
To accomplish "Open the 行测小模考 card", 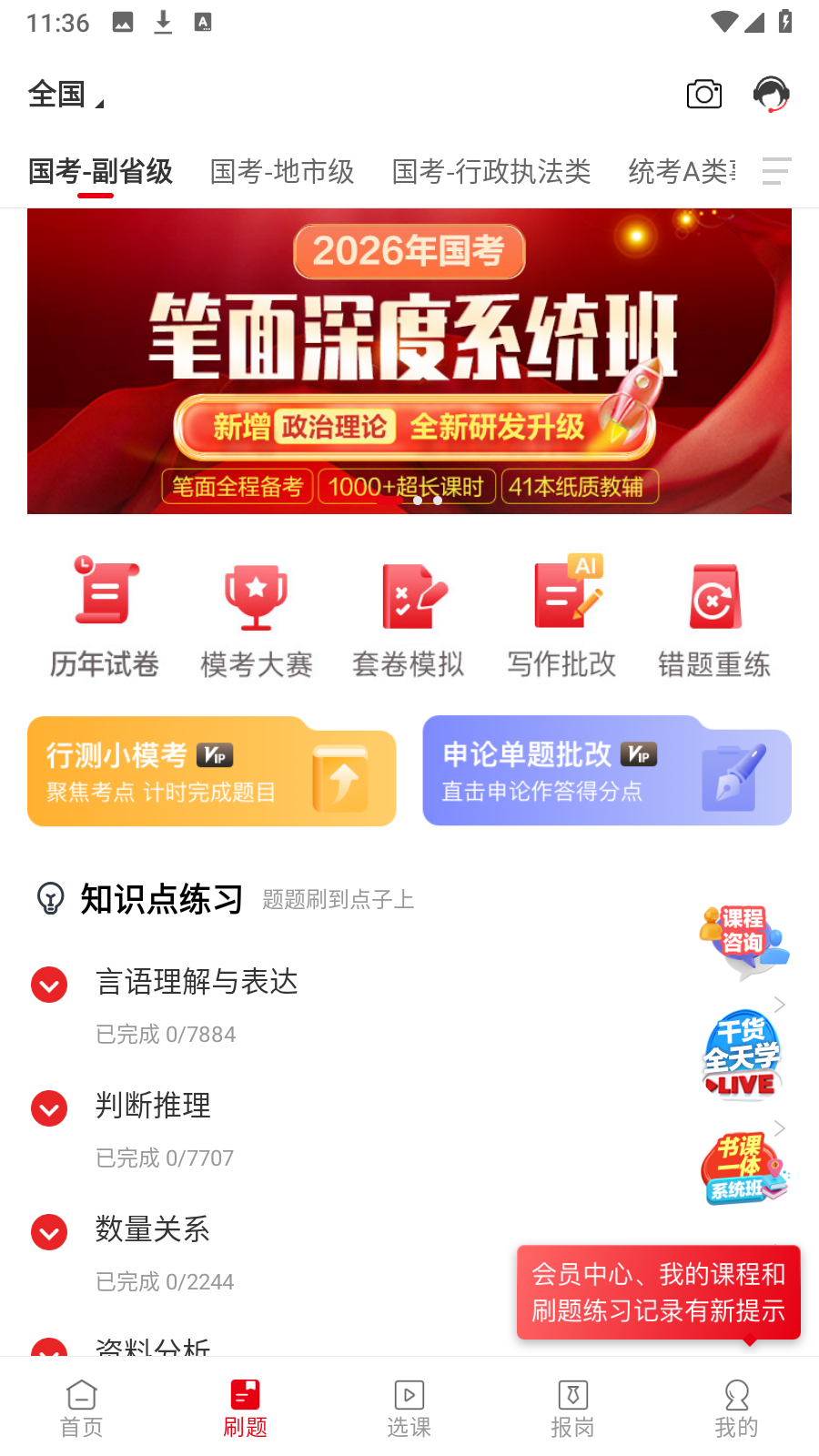I will click(211, 772).
